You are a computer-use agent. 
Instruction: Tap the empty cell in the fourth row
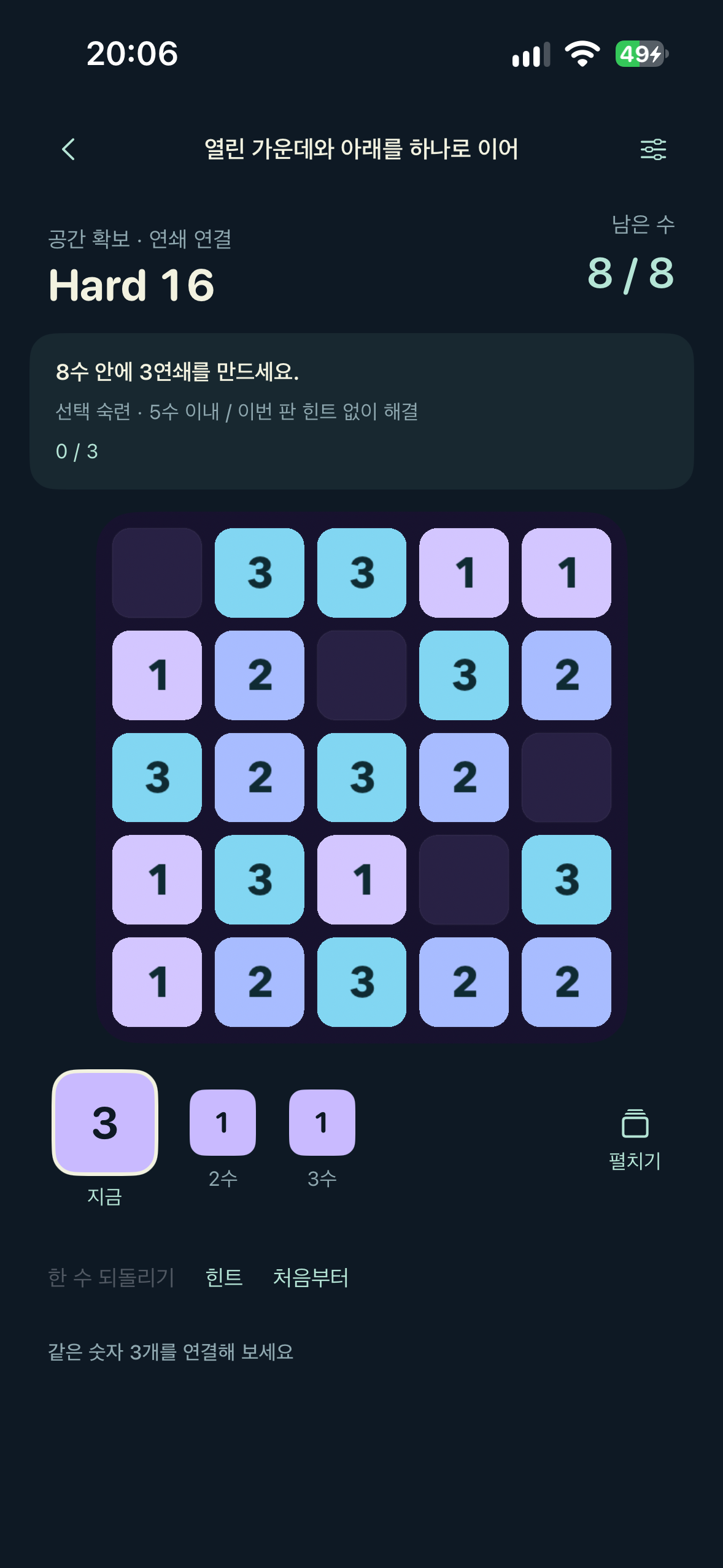[464, 880]
